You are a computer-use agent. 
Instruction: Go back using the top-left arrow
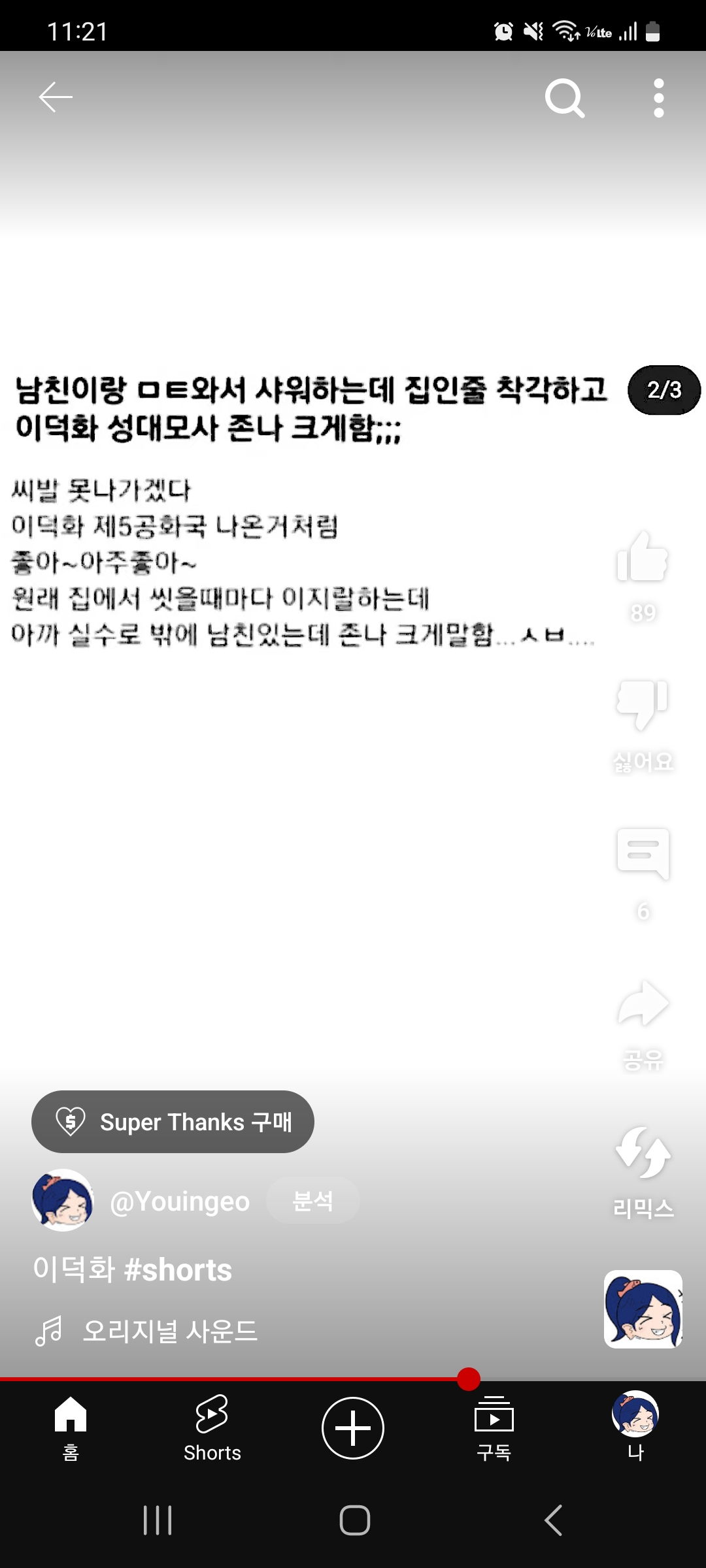coord(56,98)
